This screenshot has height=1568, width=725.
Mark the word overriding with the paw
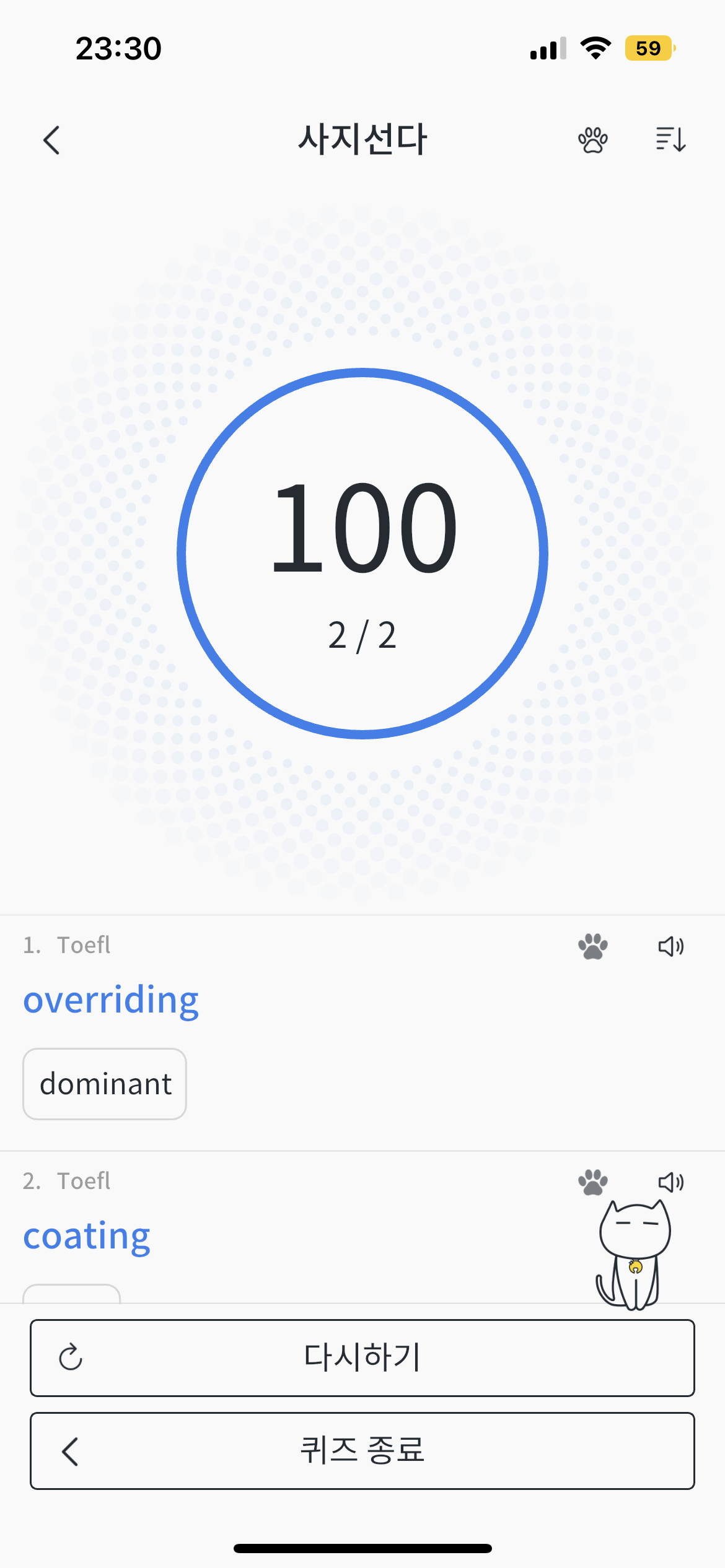tap(593, 946)
